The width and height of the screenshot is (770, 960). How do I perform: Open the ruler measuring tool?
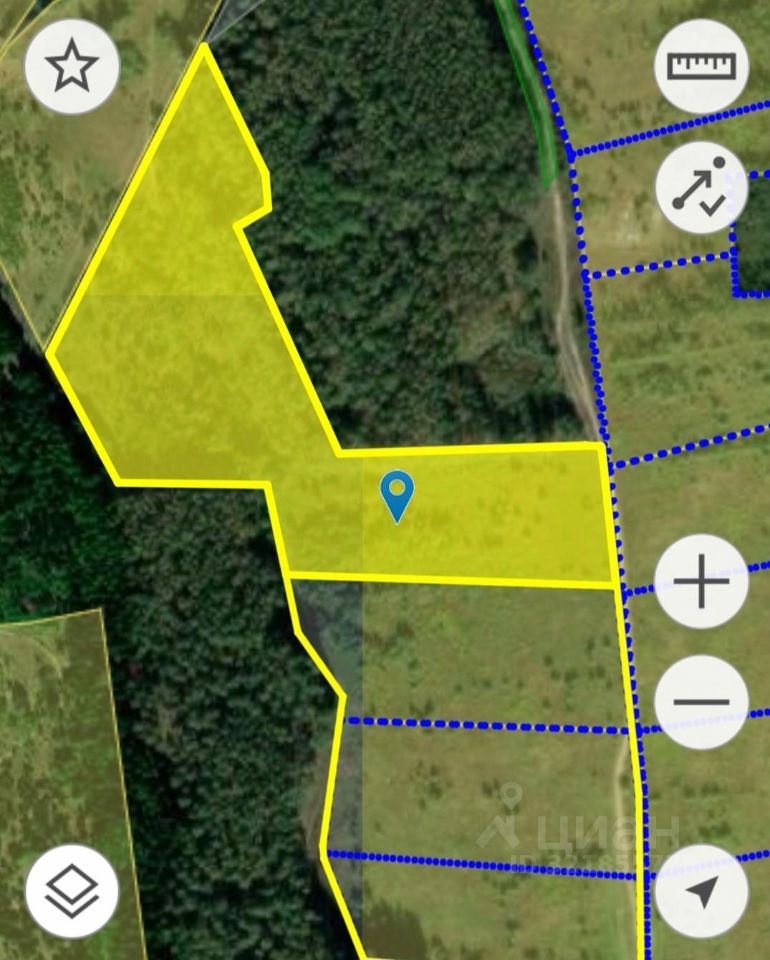pos(701,66)
